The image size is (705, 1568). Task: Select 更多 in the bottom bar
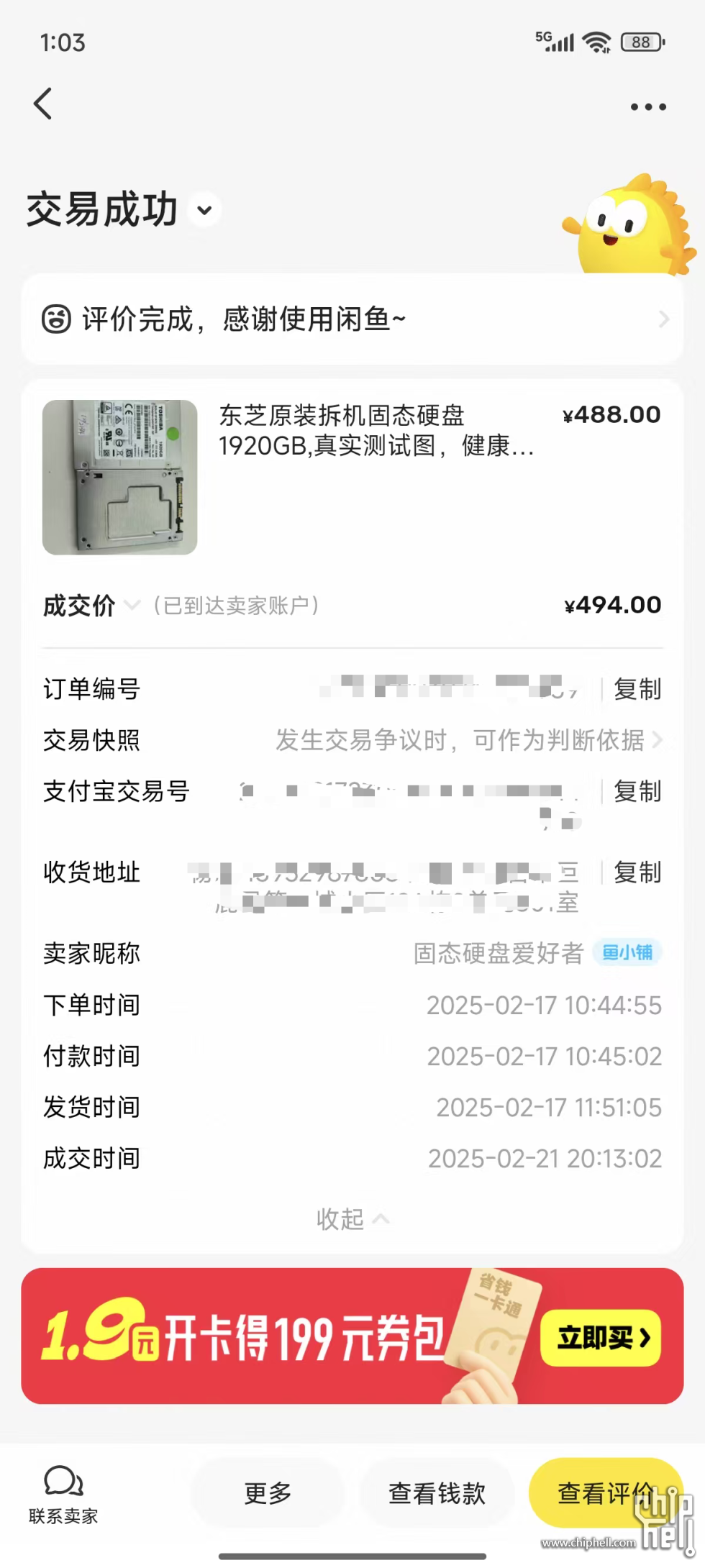tap(267, 1492)
